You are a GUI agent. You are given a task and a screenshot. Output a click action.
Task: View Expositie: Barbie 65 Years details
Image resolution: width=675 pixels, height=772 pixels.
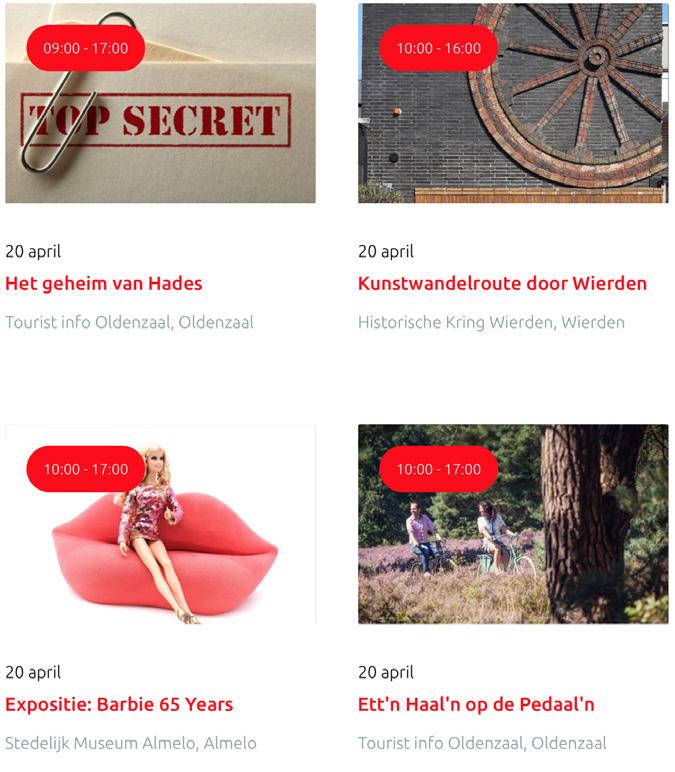(x=119, y=704)
